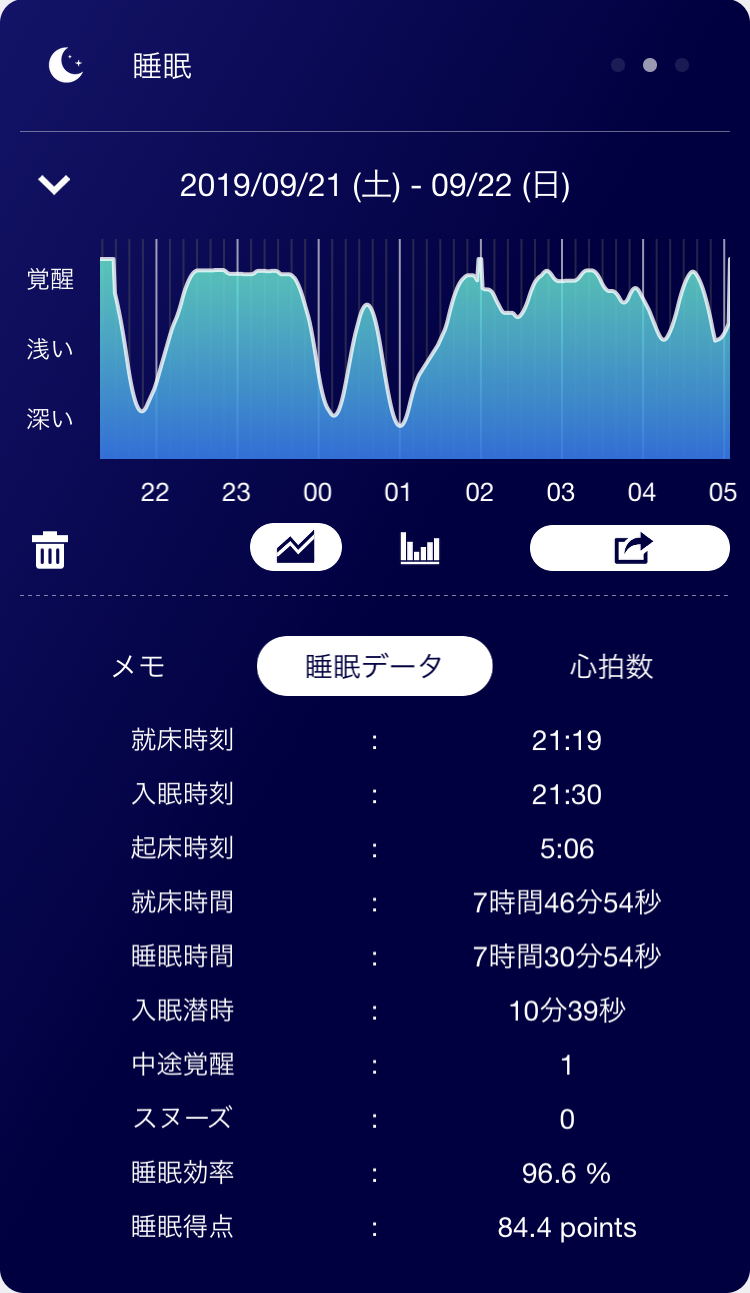Select the 睡眠データ tab
The width and height of the screenshot is (750, 1293).
click(374, 667)
